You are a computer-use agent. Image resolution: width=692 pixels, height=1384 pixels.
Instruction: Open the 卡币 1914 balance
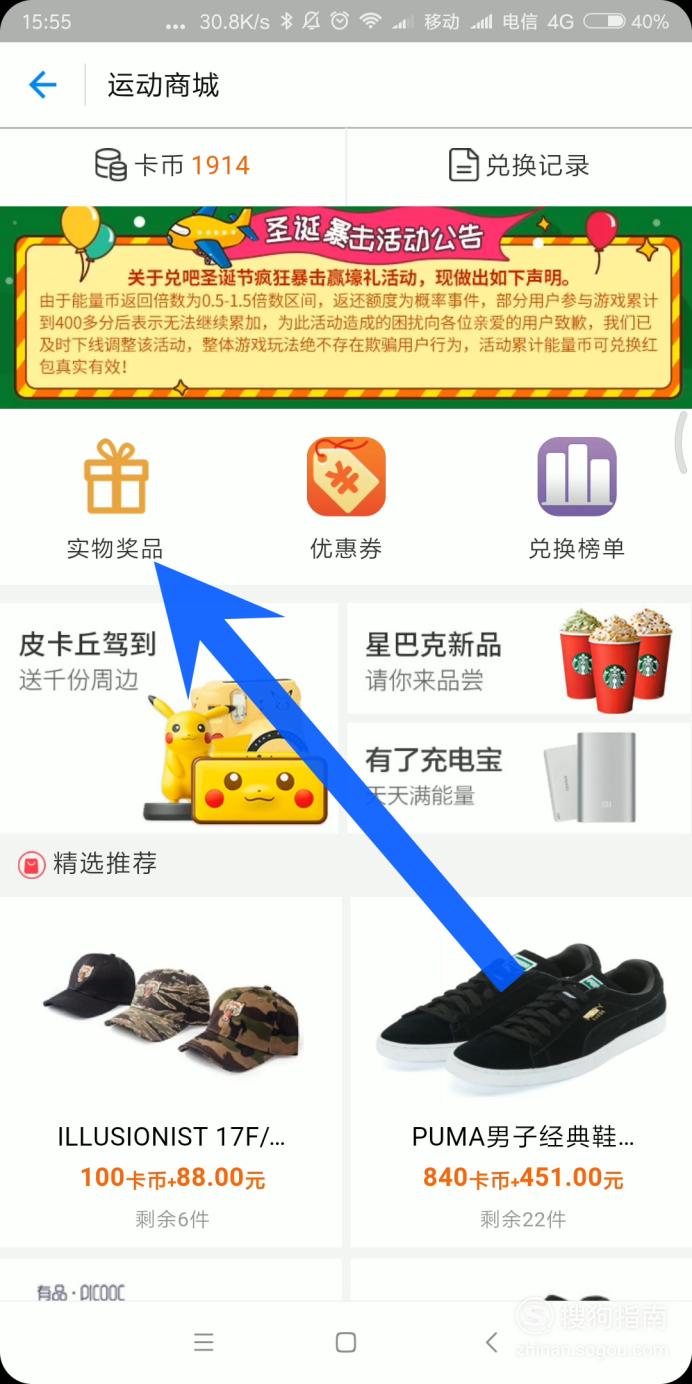click(172, 165)
